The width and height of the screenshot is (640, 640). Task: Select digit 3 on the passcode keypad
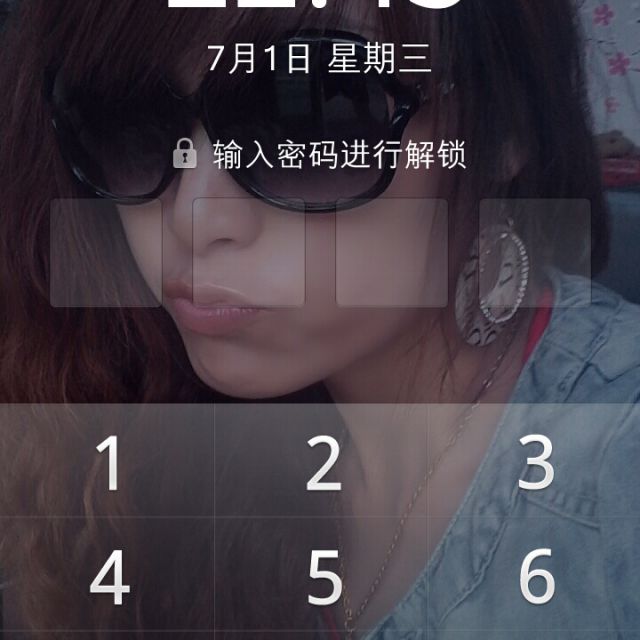(x=536, y=462)
